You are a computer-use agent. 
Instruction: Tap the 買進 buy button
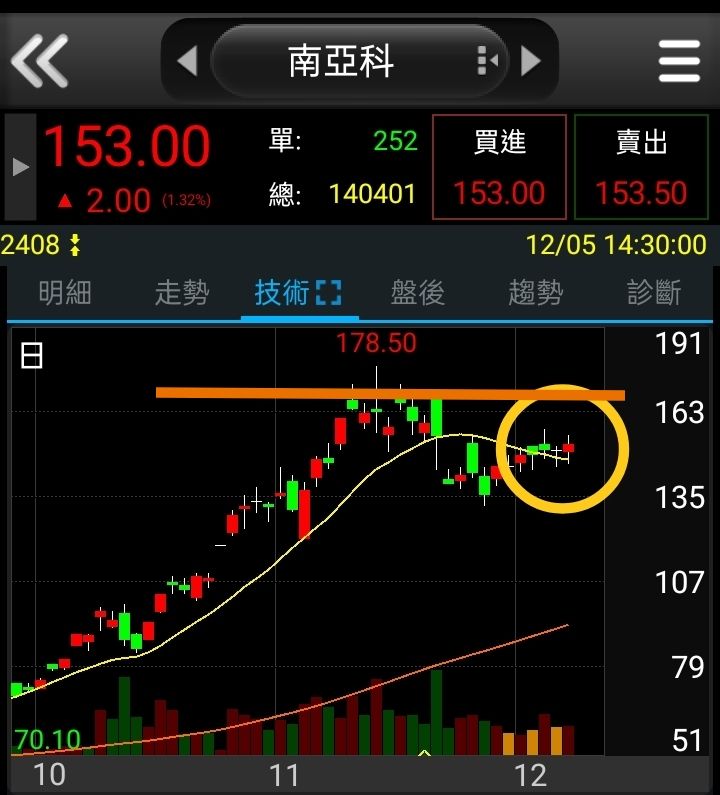point(499,167)
